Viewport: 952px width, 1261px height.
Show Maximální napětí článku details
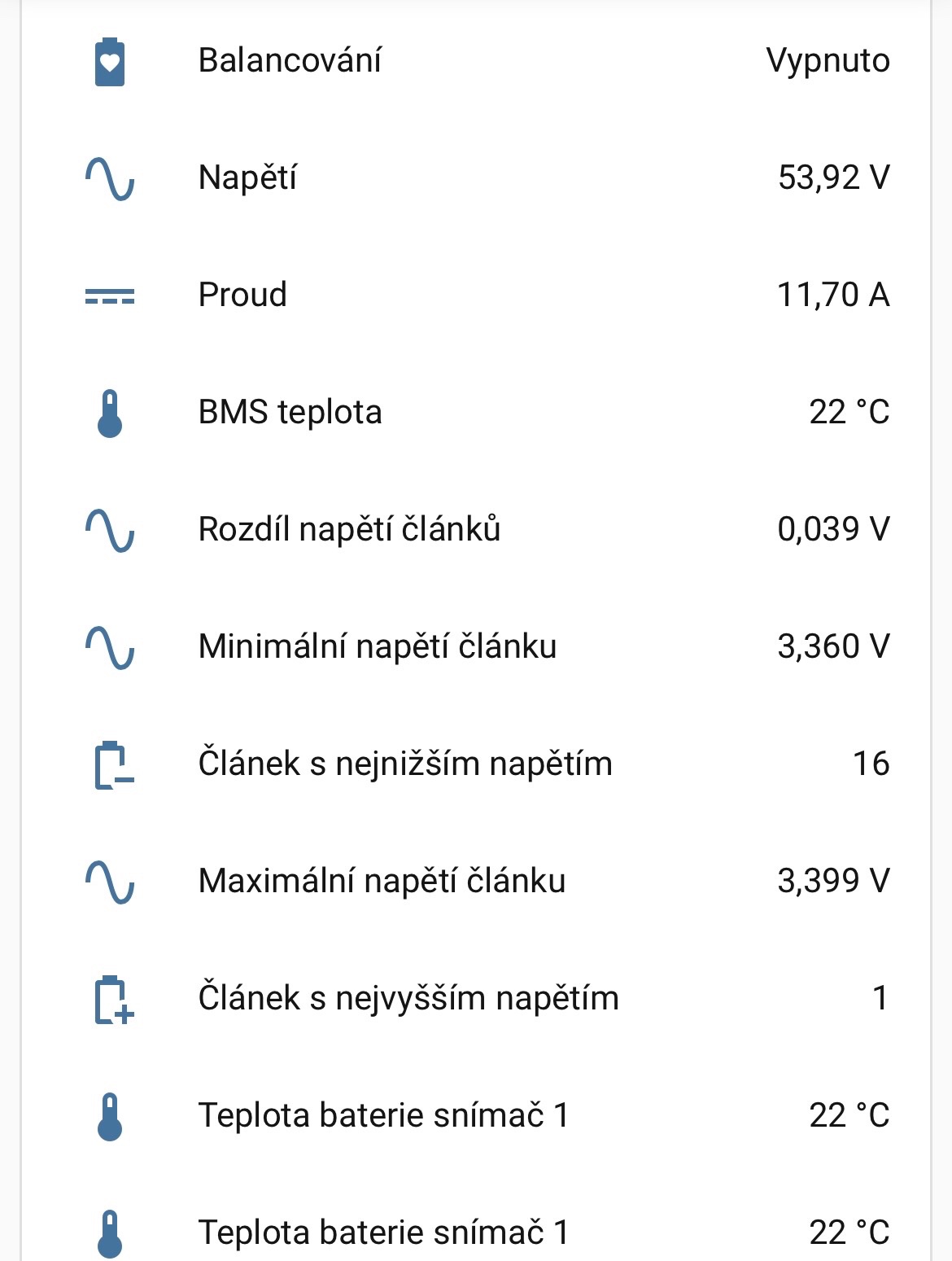382,882
